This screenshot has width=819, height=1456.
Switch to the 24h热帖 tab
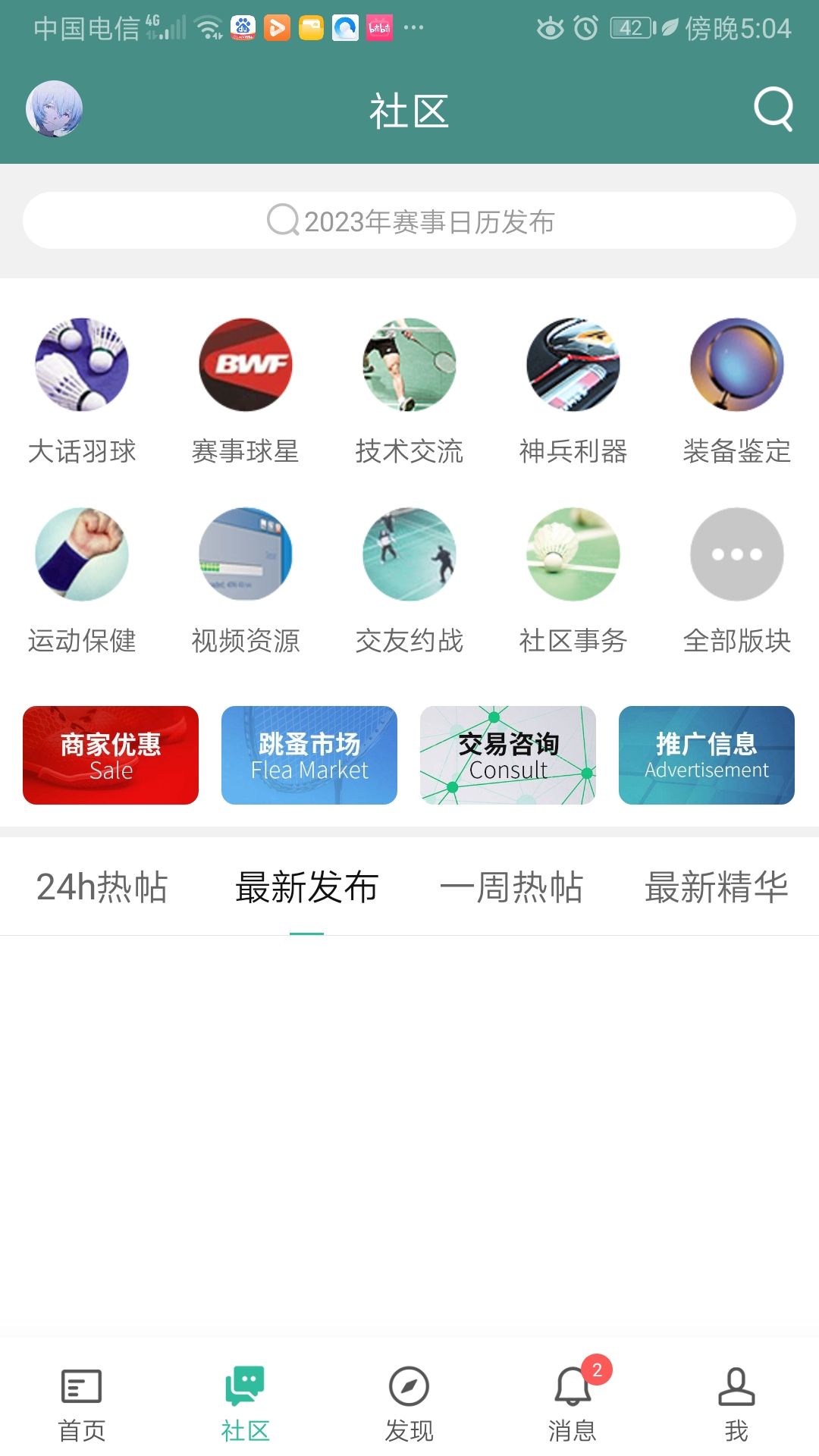[x=102, y=887]
